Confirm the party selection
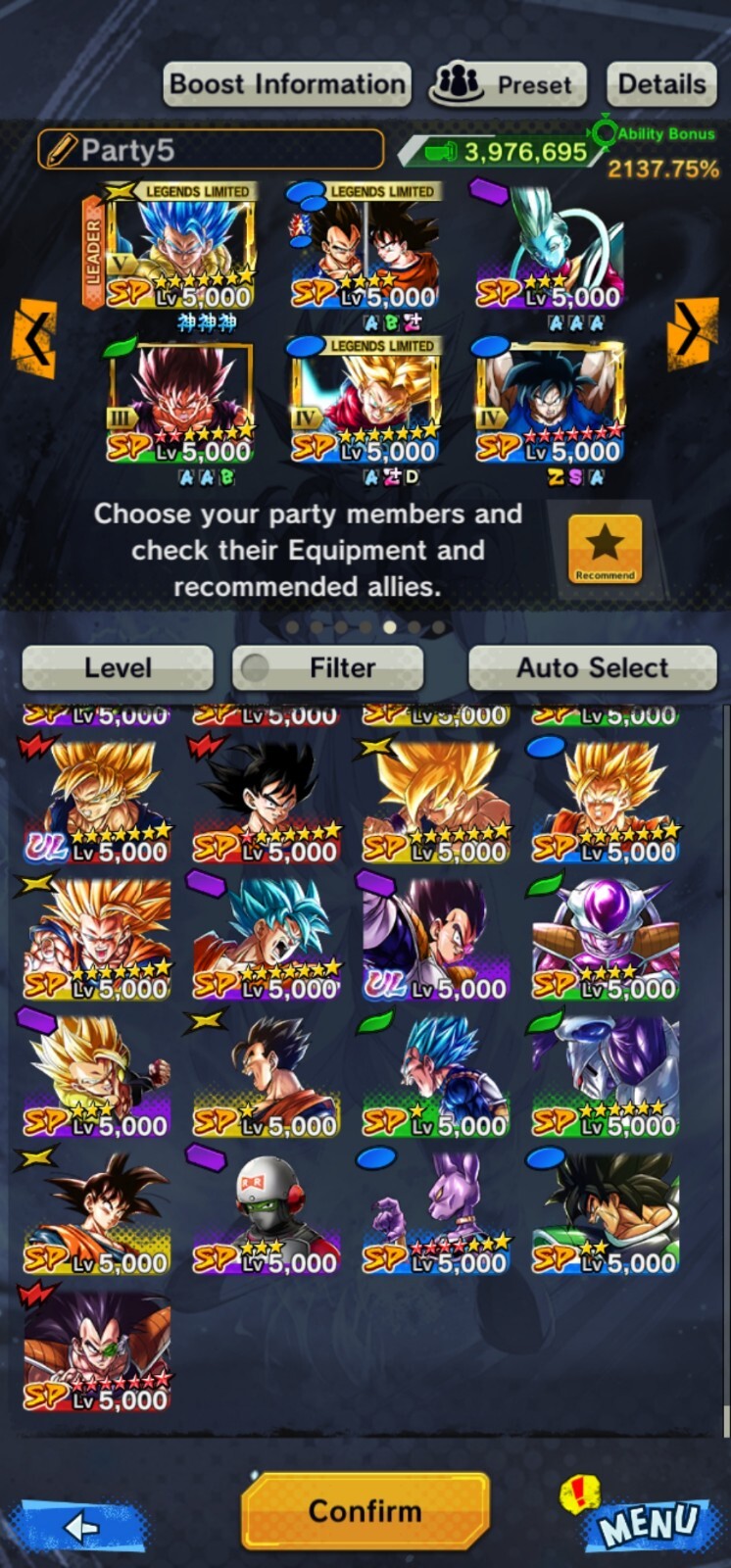 pyautogui.click(x=365, y=1511)
